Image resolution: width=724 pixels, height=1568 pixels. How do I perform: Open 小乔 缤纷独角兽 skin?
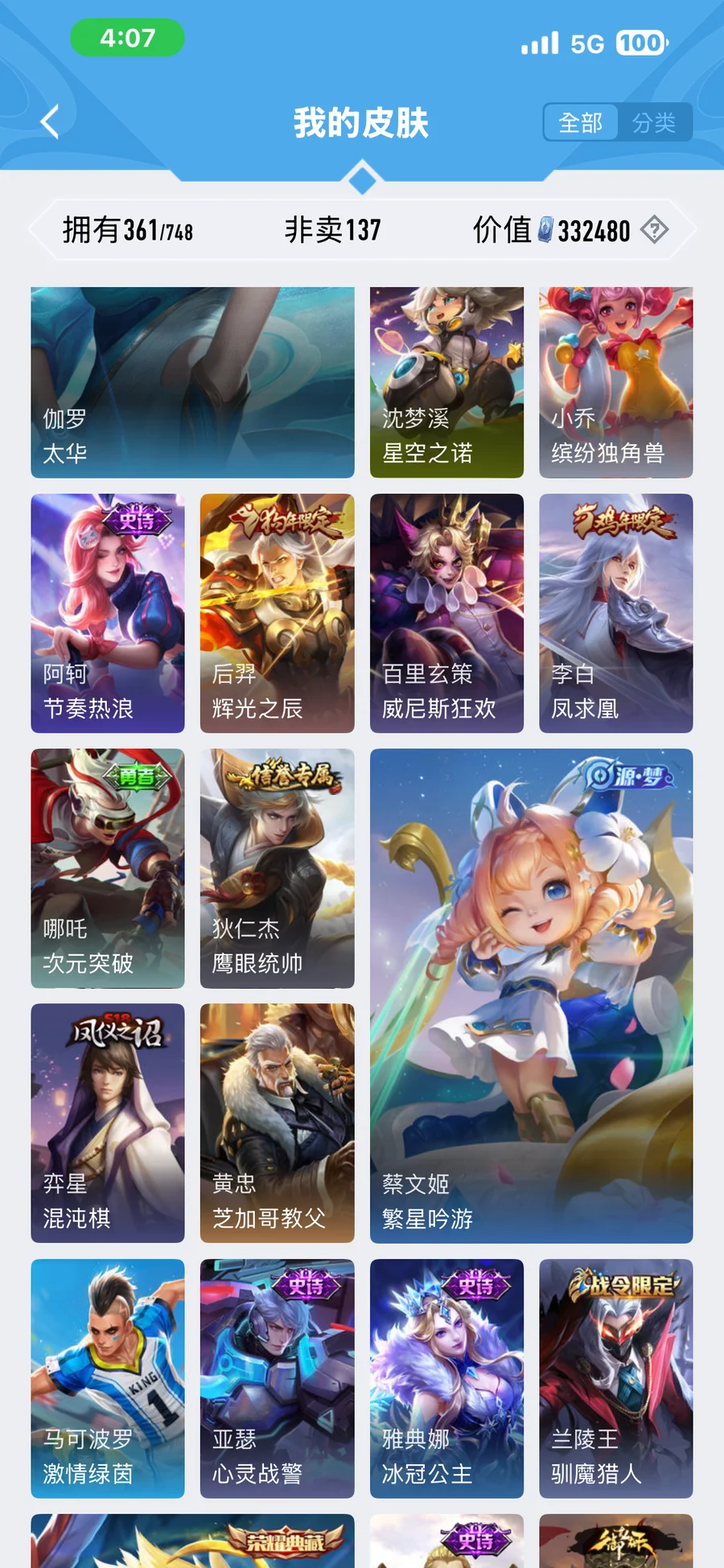coord(615,382)
